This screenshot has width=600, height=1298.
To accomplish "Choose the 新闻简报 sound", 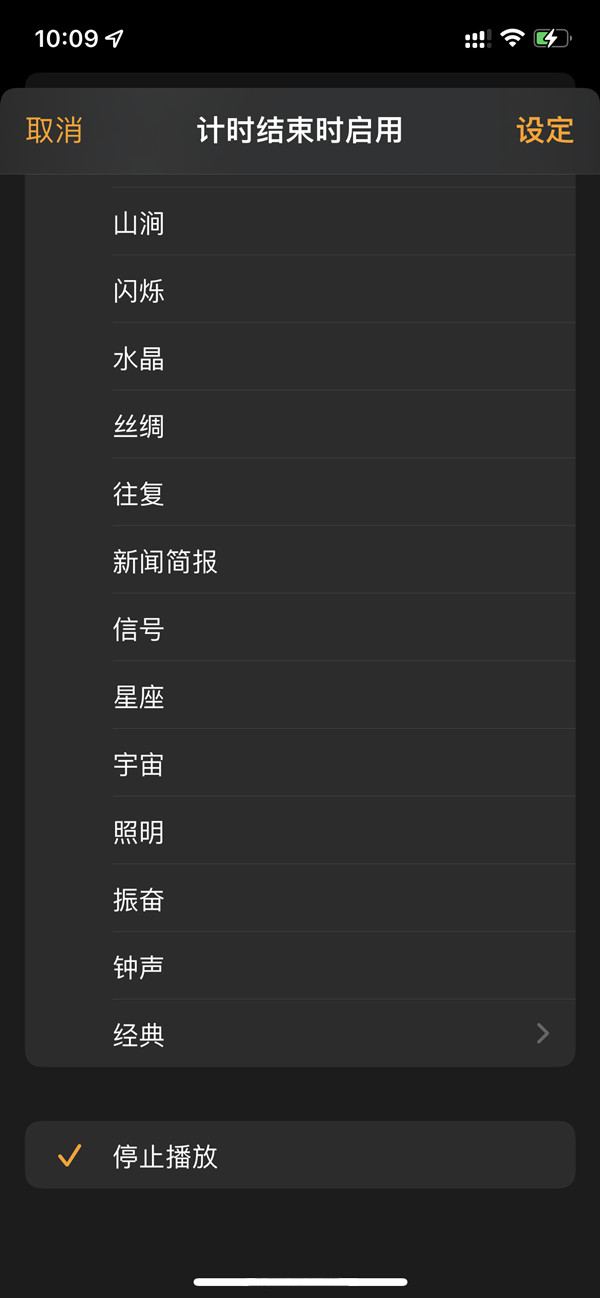I will [x=300, y=562].
